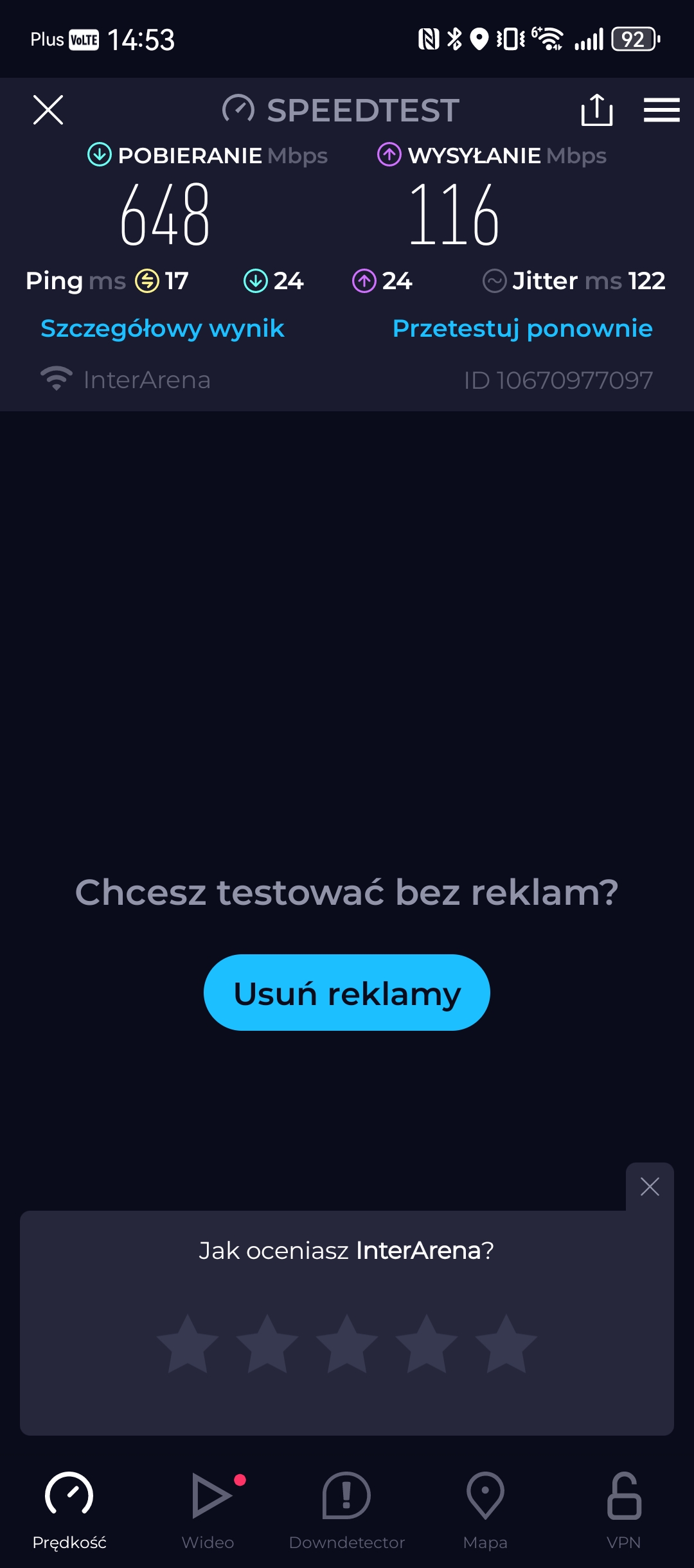
Task: Open the hamburger menu
Action: pyautogui.click(x=662, y=110)
